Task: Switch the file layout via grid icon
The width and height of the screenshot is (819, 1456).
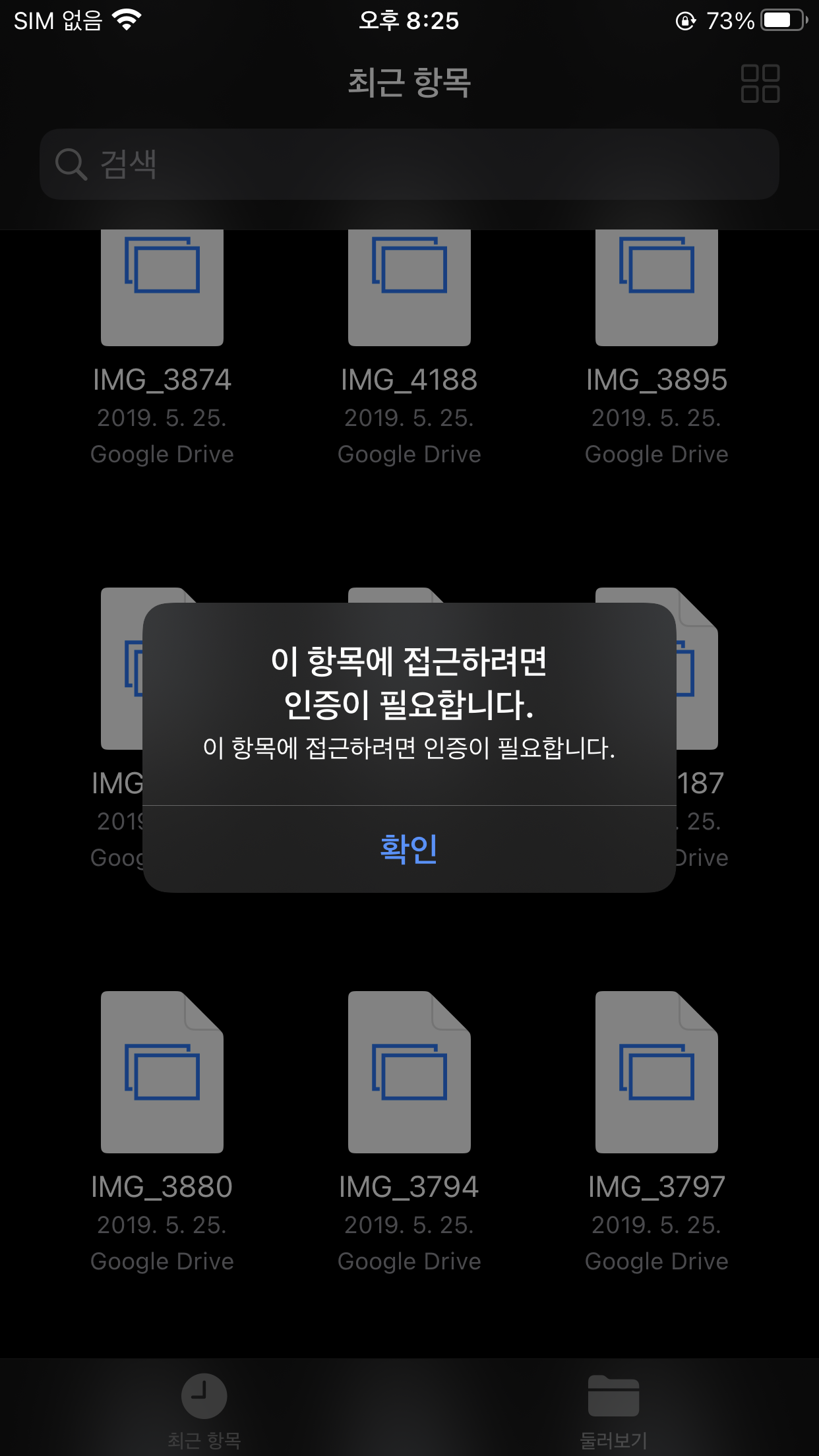Action: click(760, 84)
